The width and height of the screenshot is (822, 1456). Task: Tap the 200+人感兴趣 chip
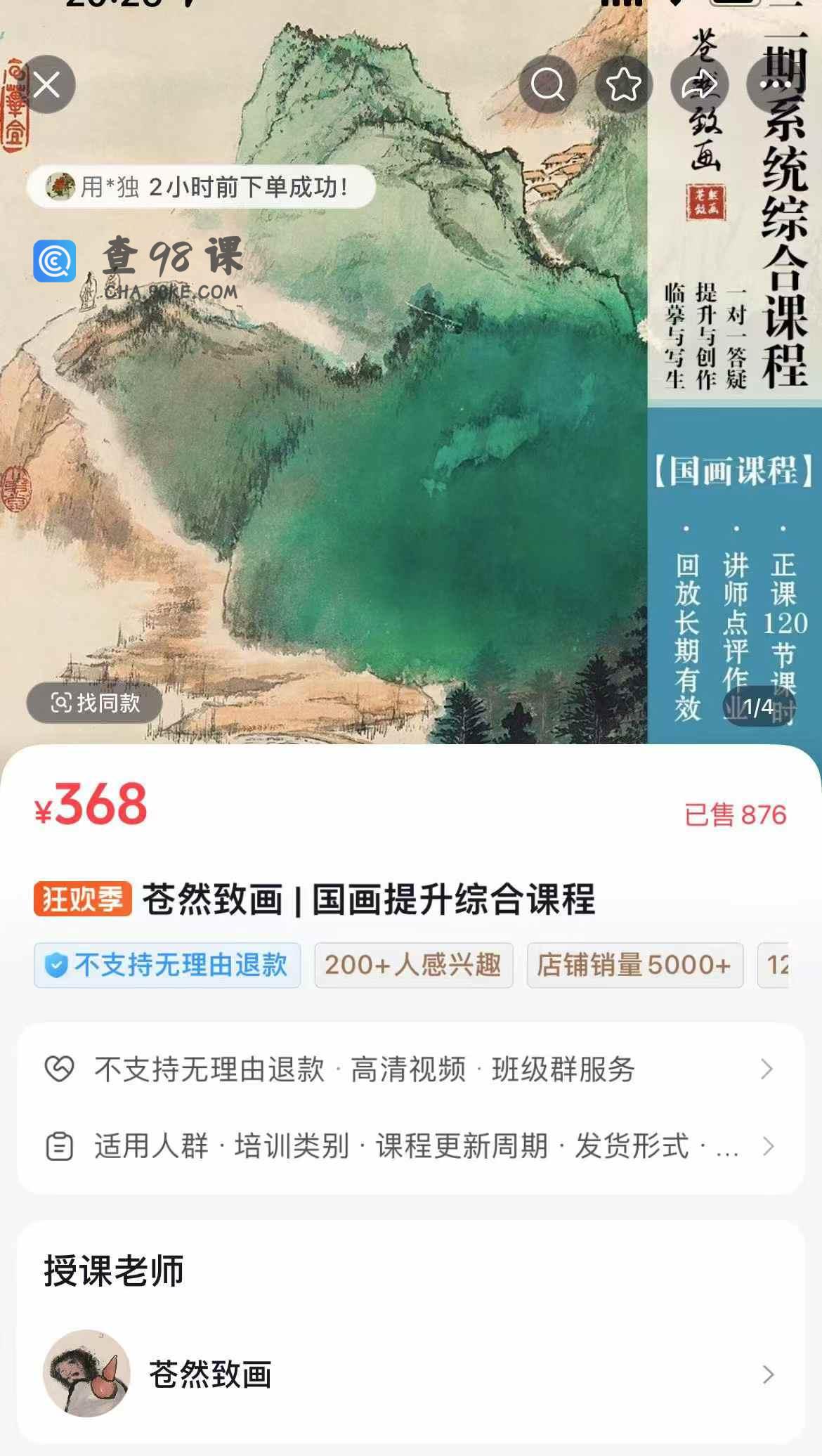click(413, 965)
